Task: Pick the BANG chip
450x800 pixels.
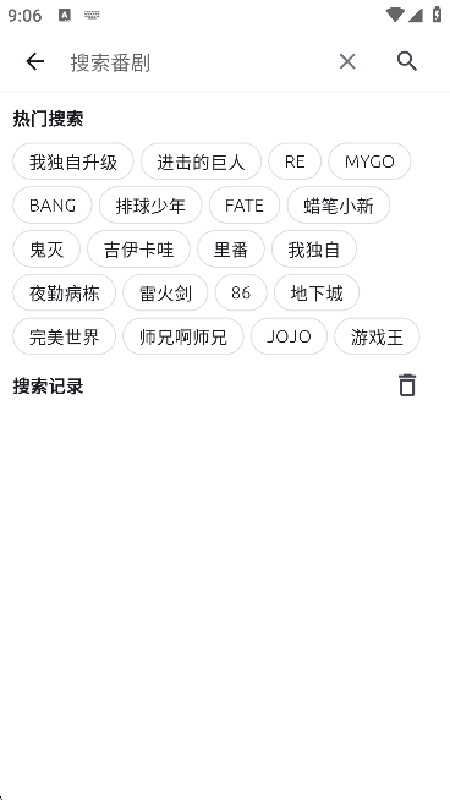Action: tap(53, 206)
